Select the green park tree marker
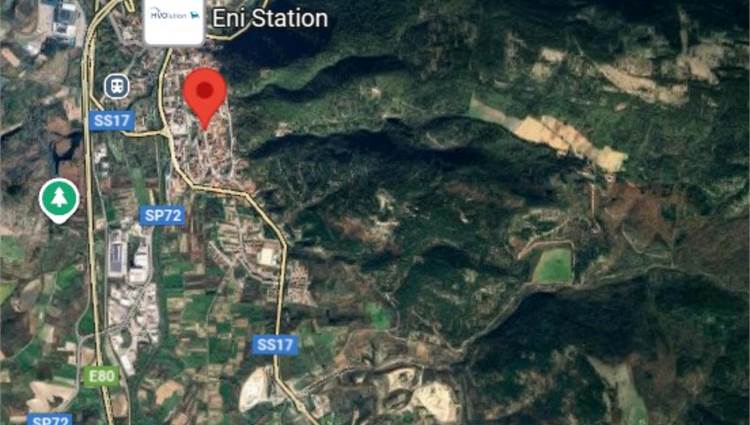 point(60,198)
